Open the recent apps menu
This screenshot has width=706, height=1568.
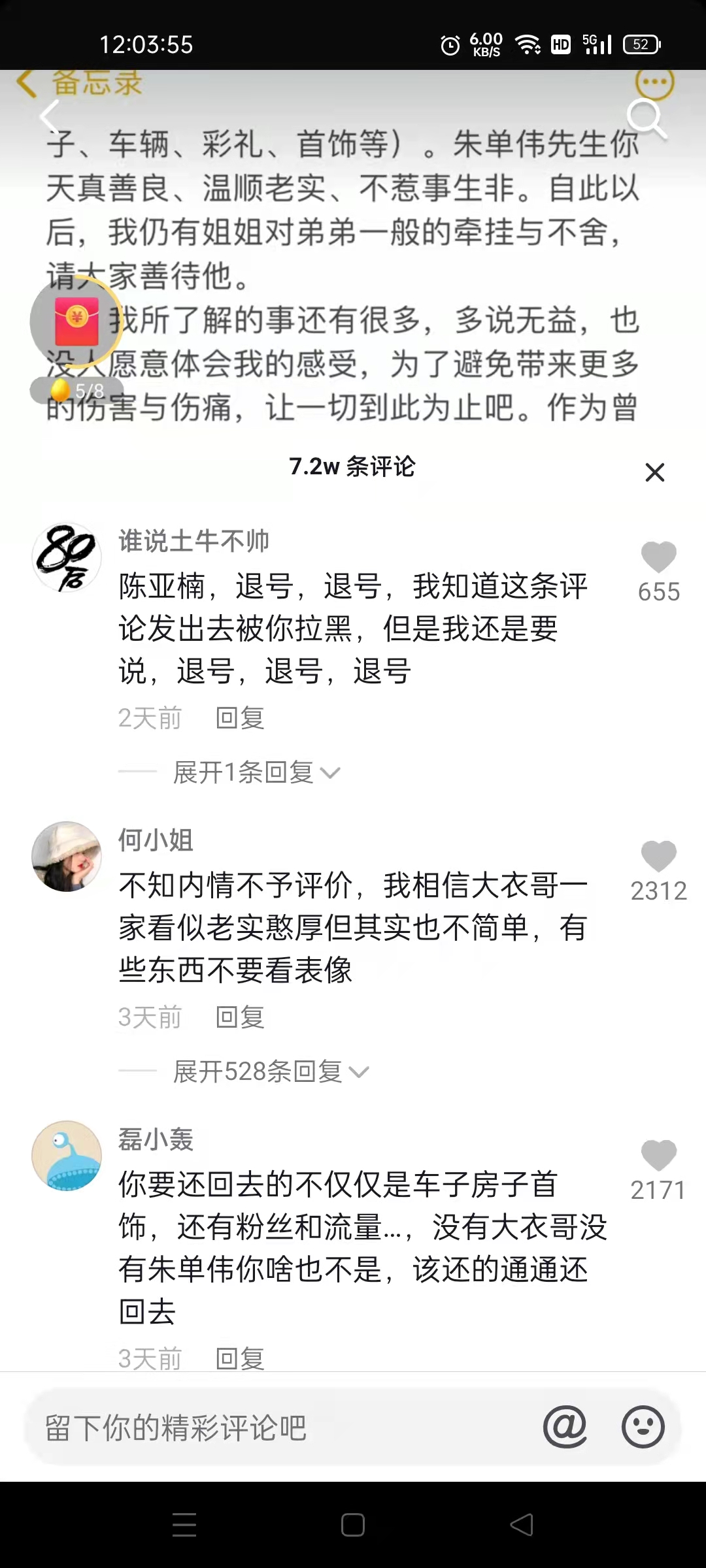click(x=184, y=1526)
